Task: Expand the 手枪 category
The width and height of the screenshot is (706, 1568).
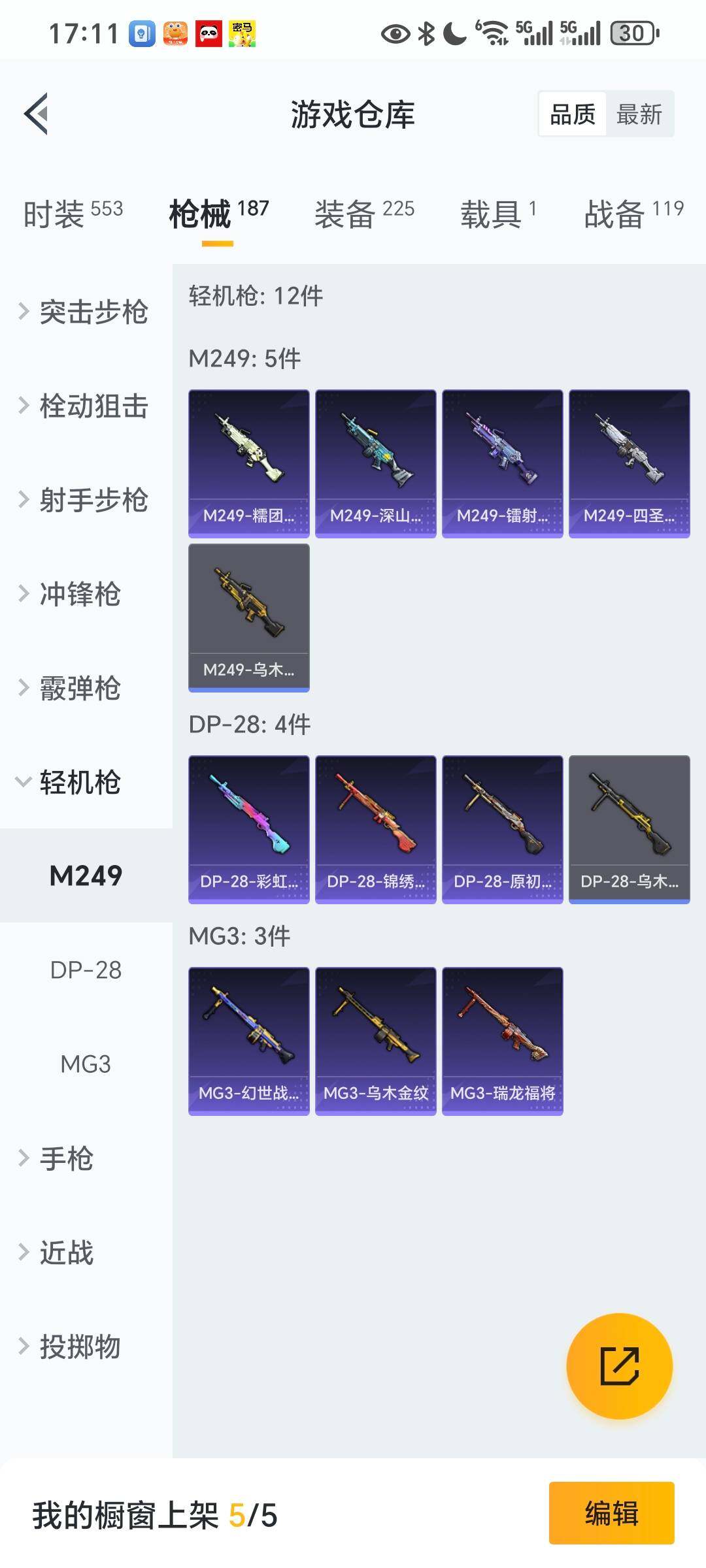Action: (59, 1158)
